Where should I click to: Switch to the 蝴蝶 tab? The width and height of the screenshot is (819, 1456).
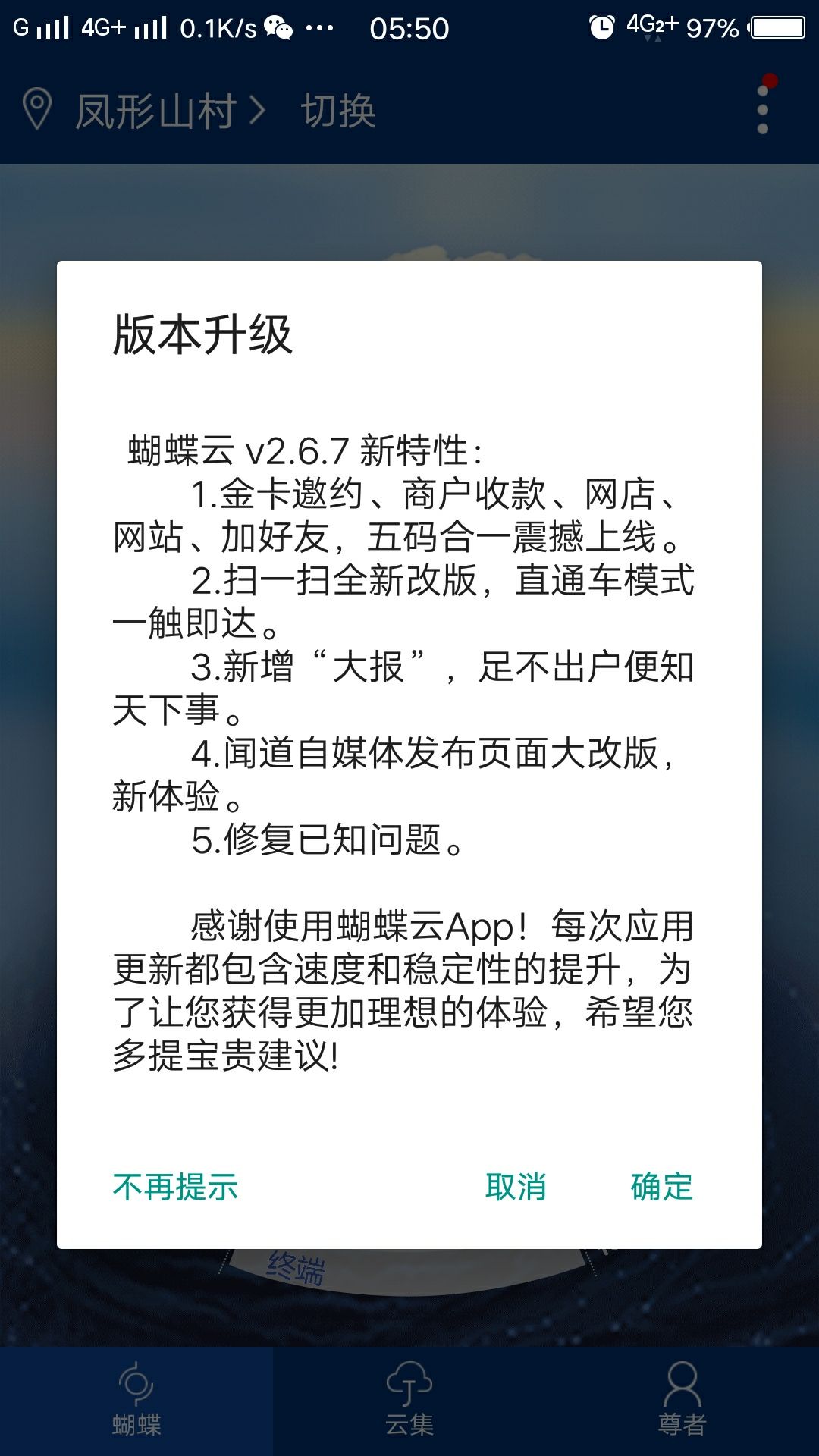point(136,1401)
